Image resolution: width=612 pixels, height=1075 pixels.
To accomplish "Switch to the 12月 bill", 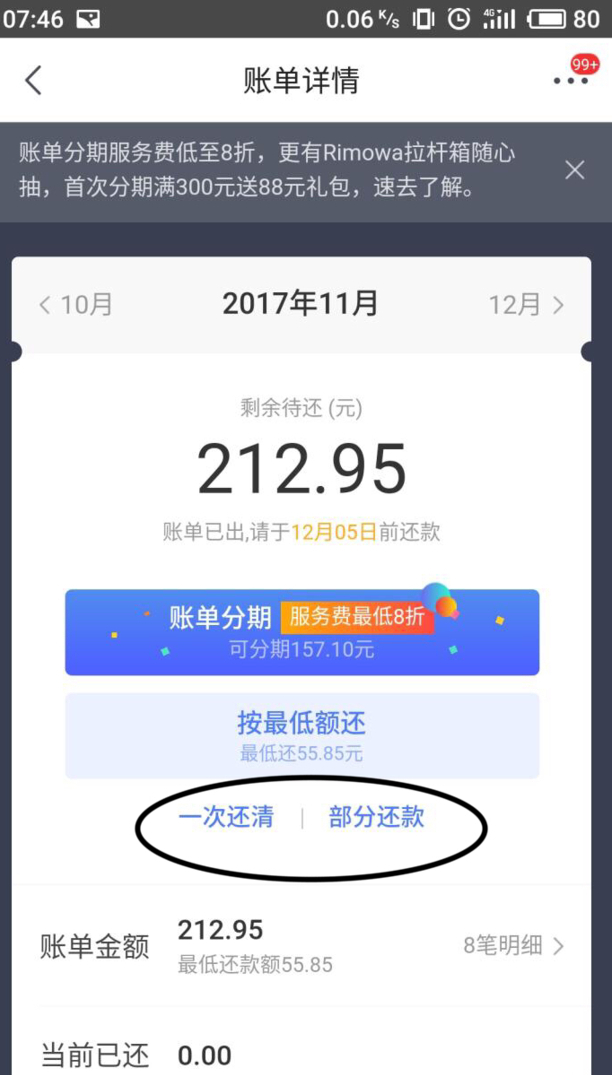I will click(x=526, y=305).
